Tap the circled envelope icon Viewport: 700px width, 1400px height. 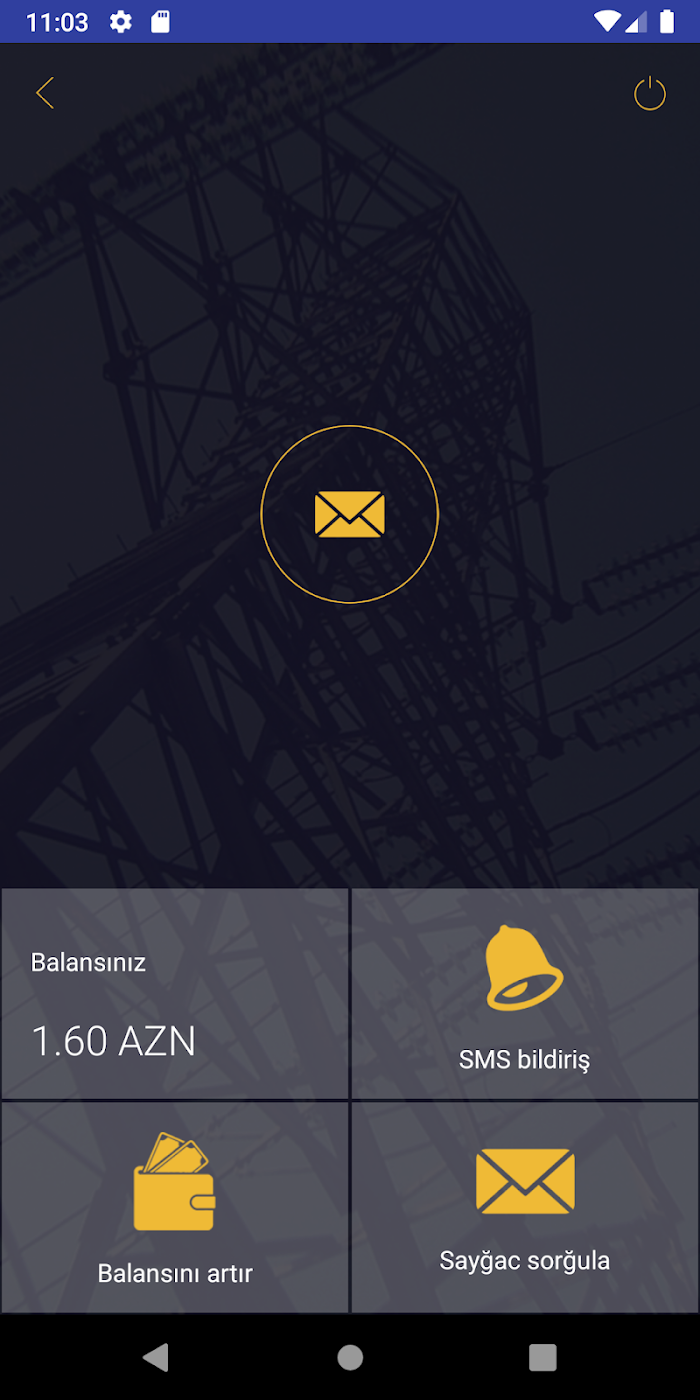pos(350,514)
